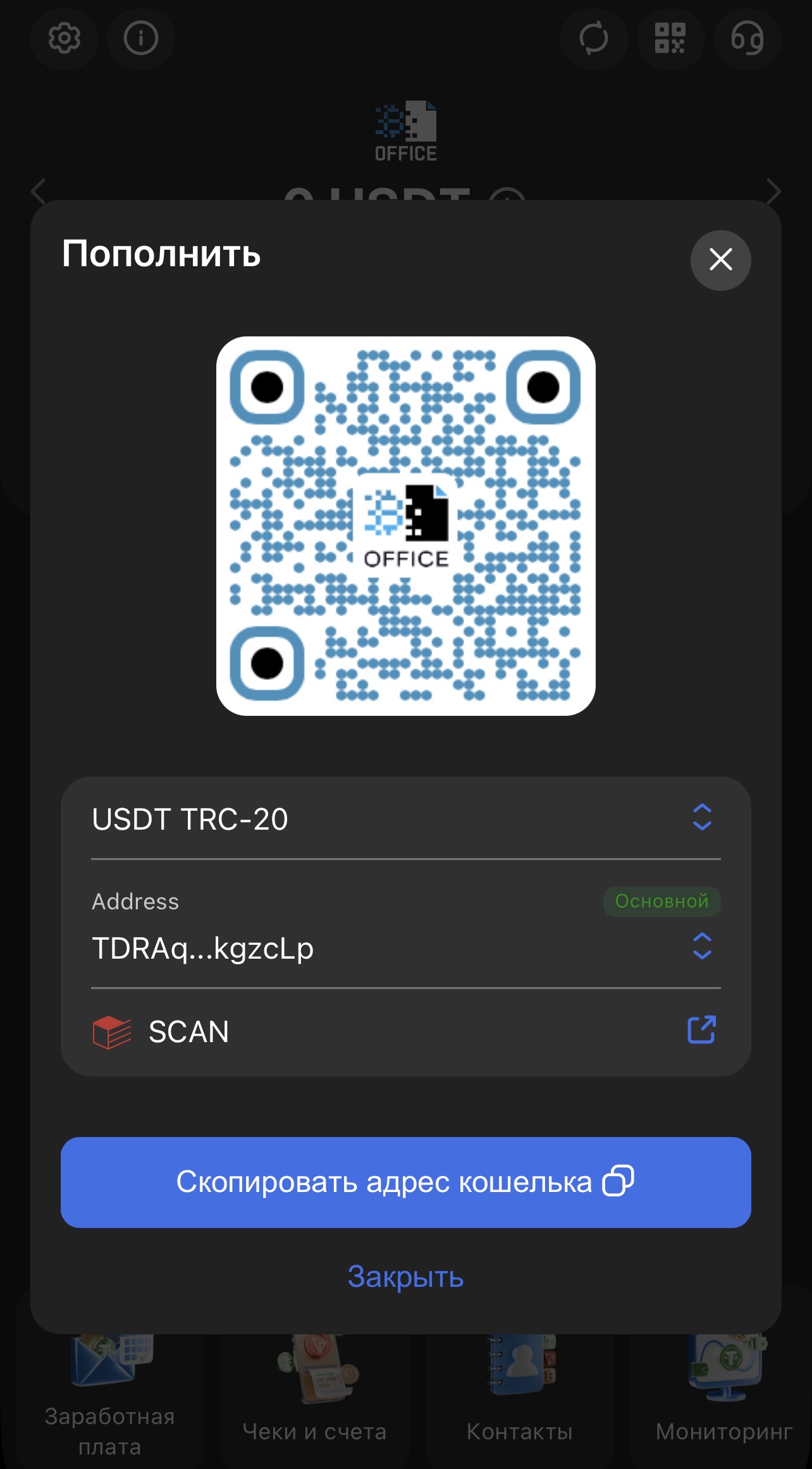Expand the shortened wallet address TDRAq...kgzcLp

(x=701, y=948)
